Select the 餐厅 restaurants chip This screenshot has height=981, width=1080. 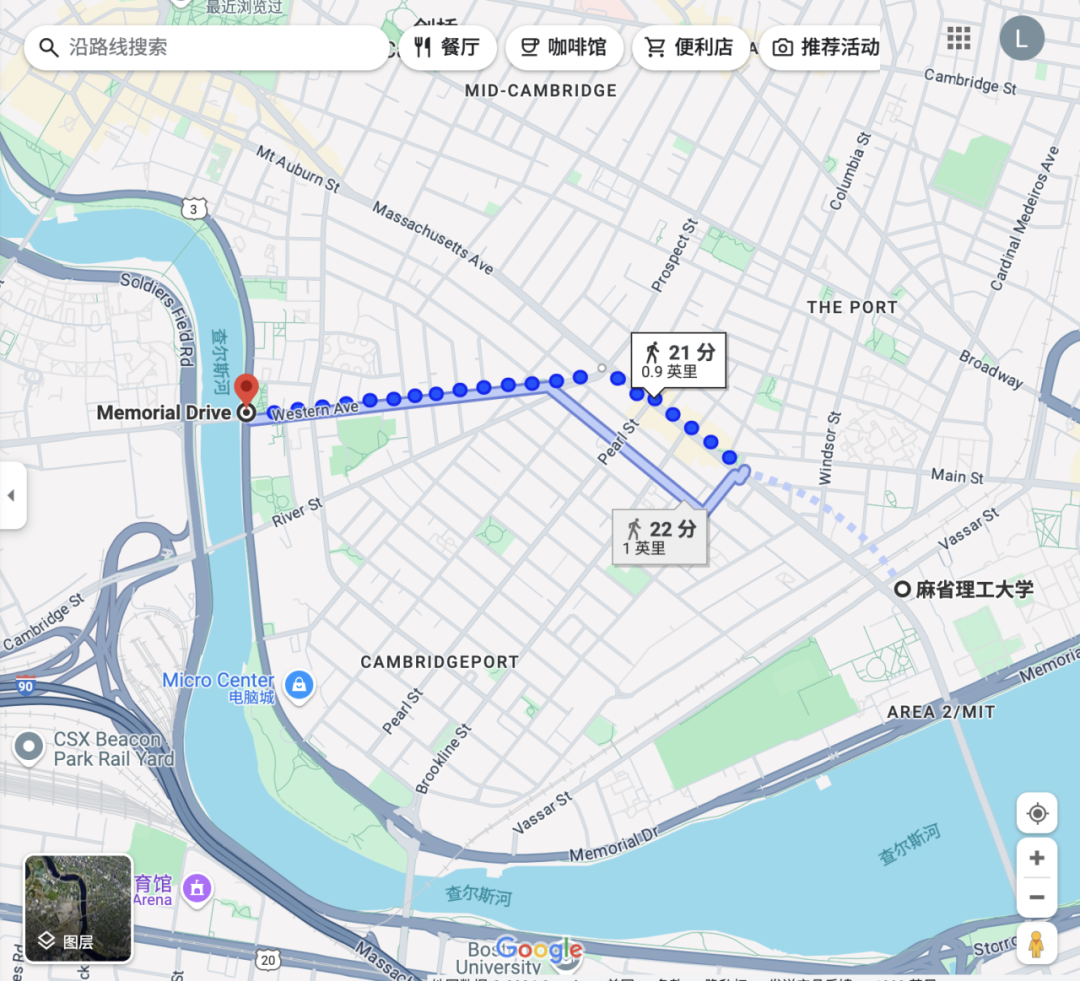(447, 47)
